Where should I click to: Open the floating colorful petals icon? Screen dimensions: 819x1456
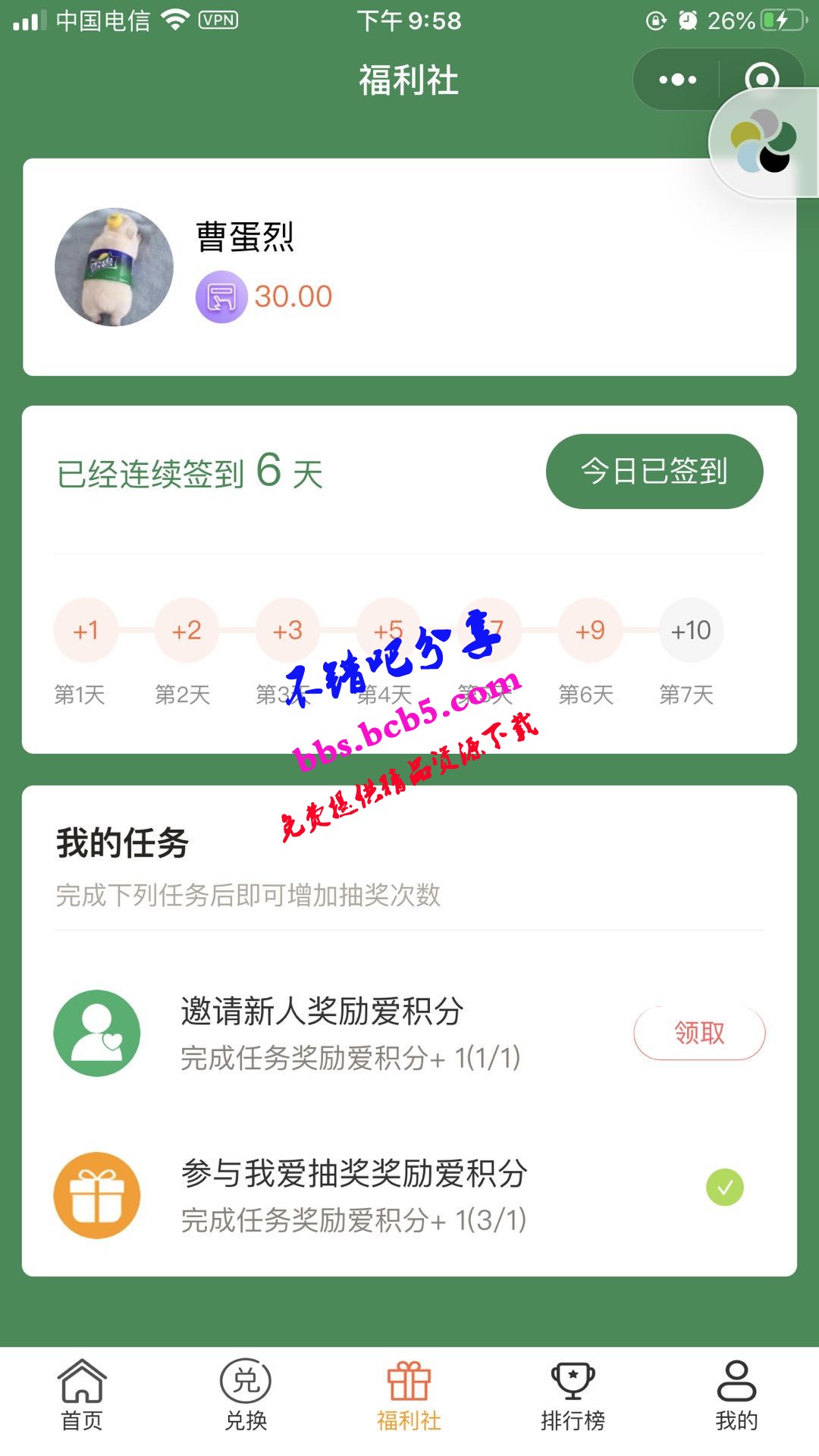click(763, 143)
